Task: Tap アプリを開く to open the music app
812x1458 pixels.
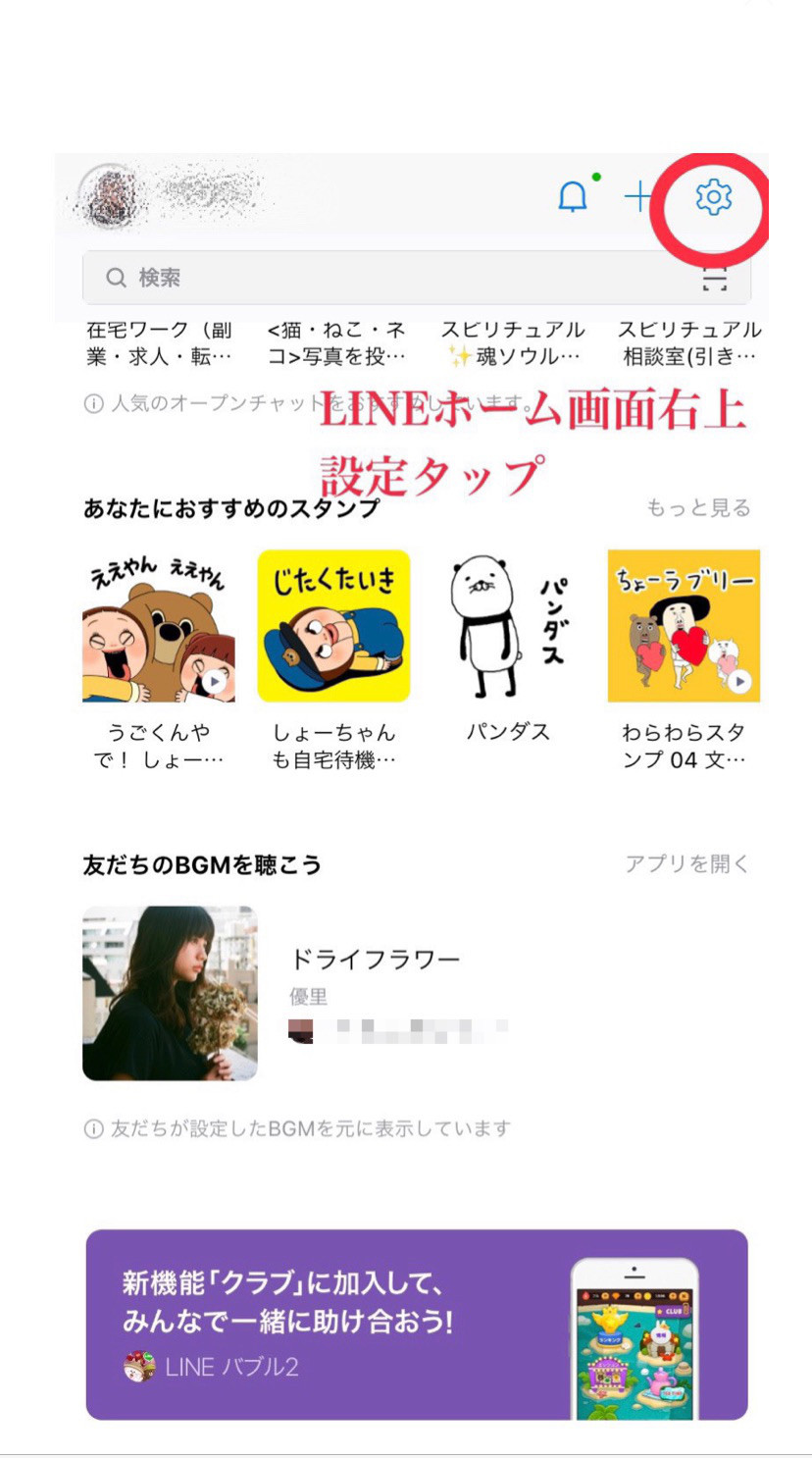Action: coord(686,863)
